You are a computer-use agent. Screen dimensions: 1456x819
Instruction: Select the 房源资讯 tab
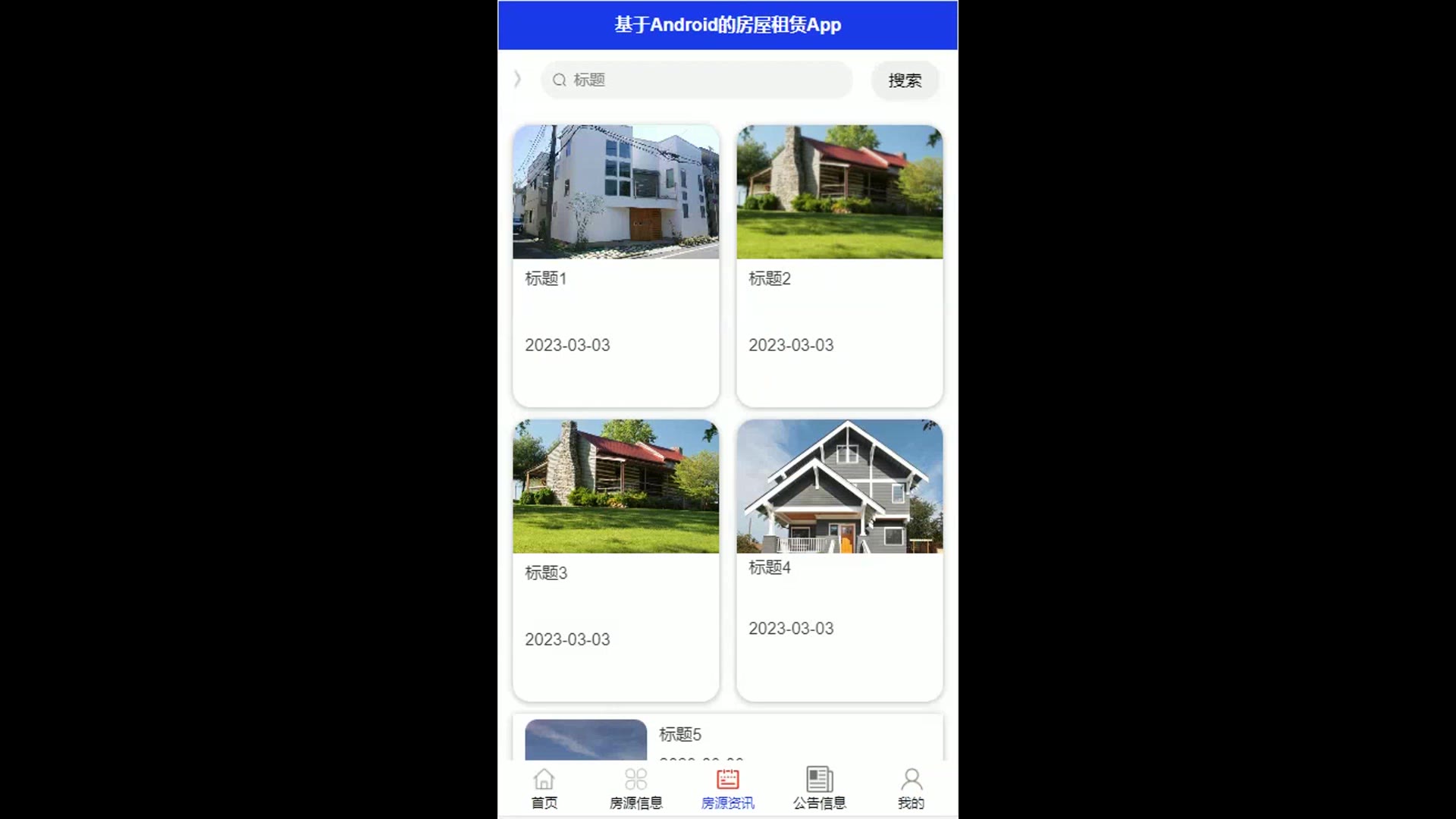pos(727,789)
